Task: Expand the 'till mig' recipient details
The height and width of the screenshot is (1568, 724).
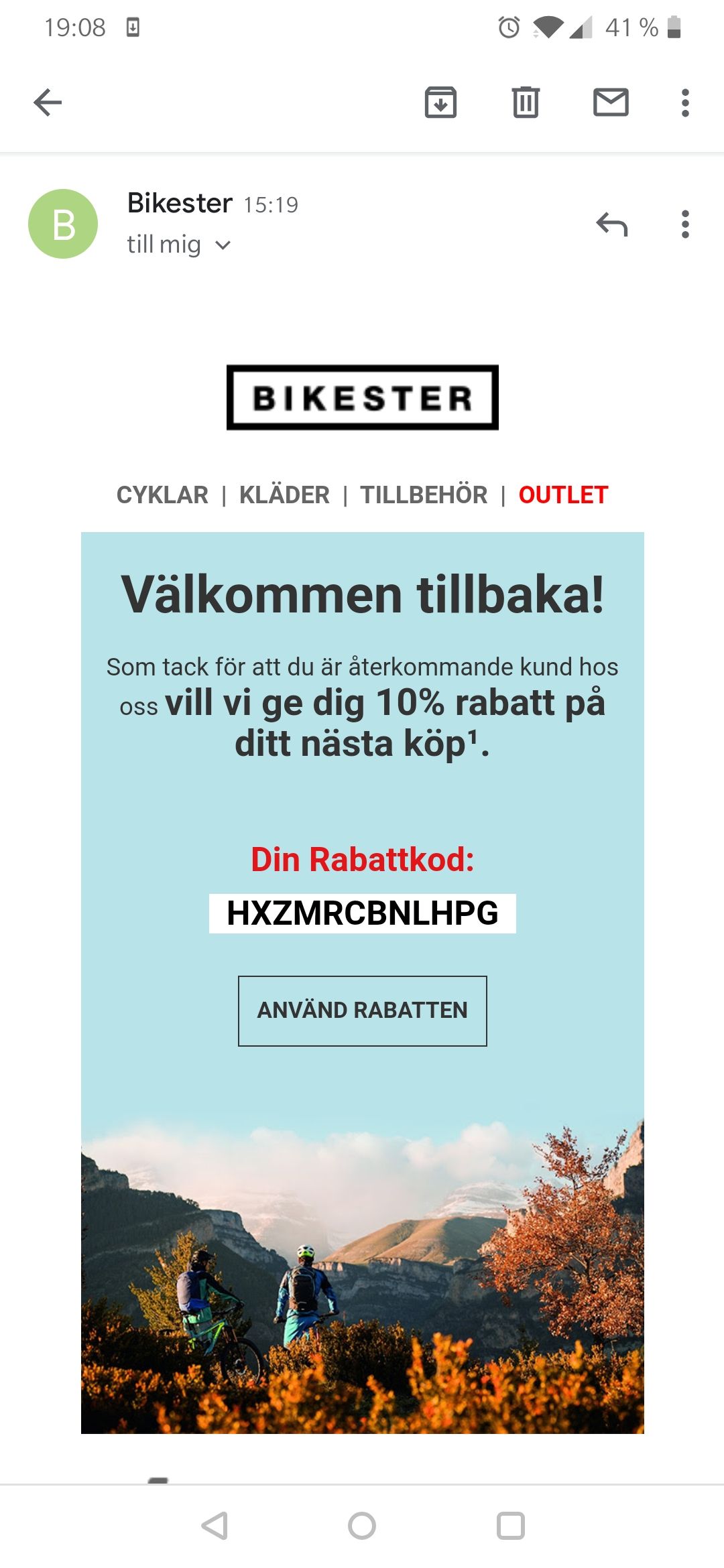Action: pyautogui.click(x=178, y=245)
